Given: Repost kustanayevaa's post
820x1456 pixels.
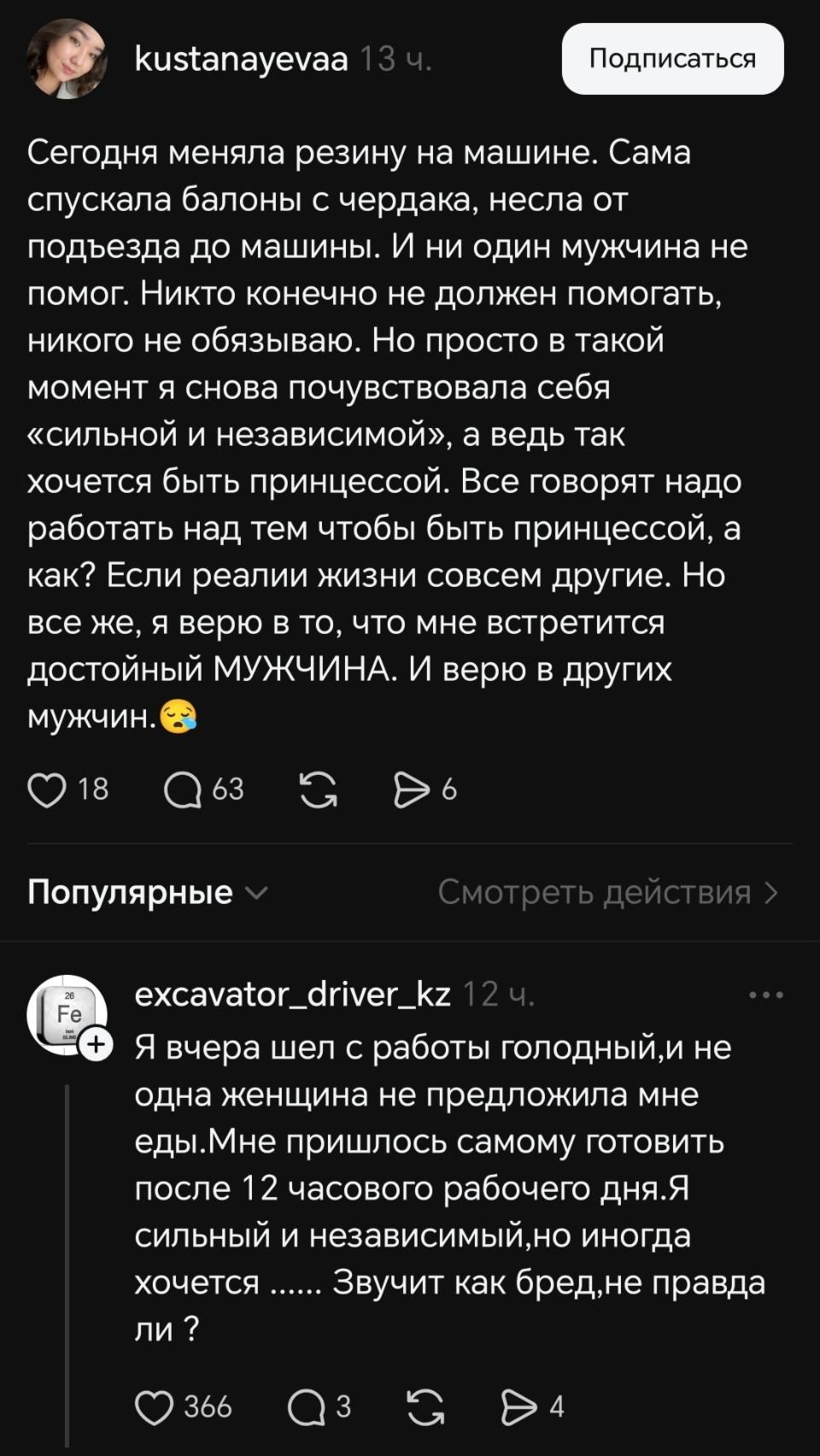Looking at the screenshot, I should tap(318, 790).
